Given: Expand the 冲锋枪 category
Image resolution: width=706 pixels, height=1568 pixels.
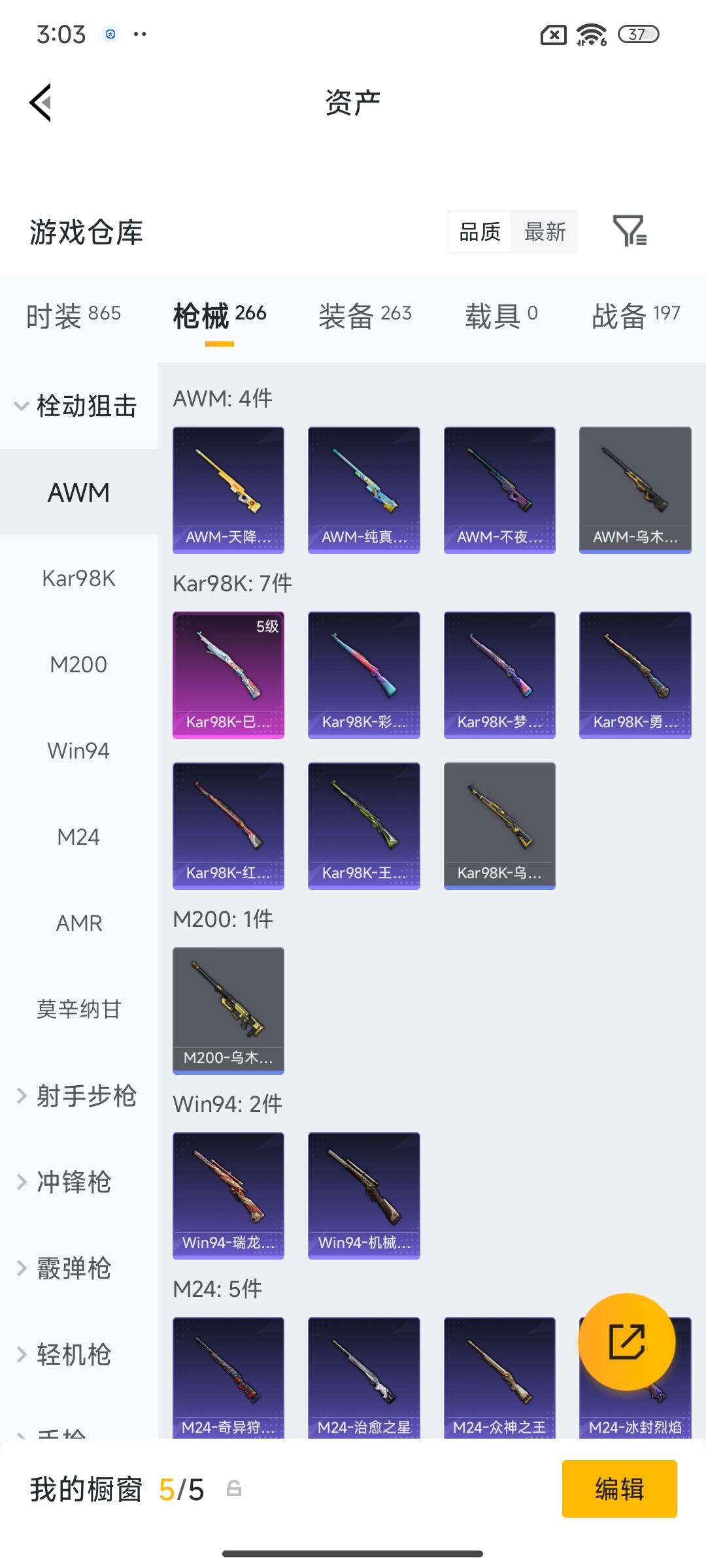Looking at the screenshot, I should pyautogui.click(x=65, y=1182).
